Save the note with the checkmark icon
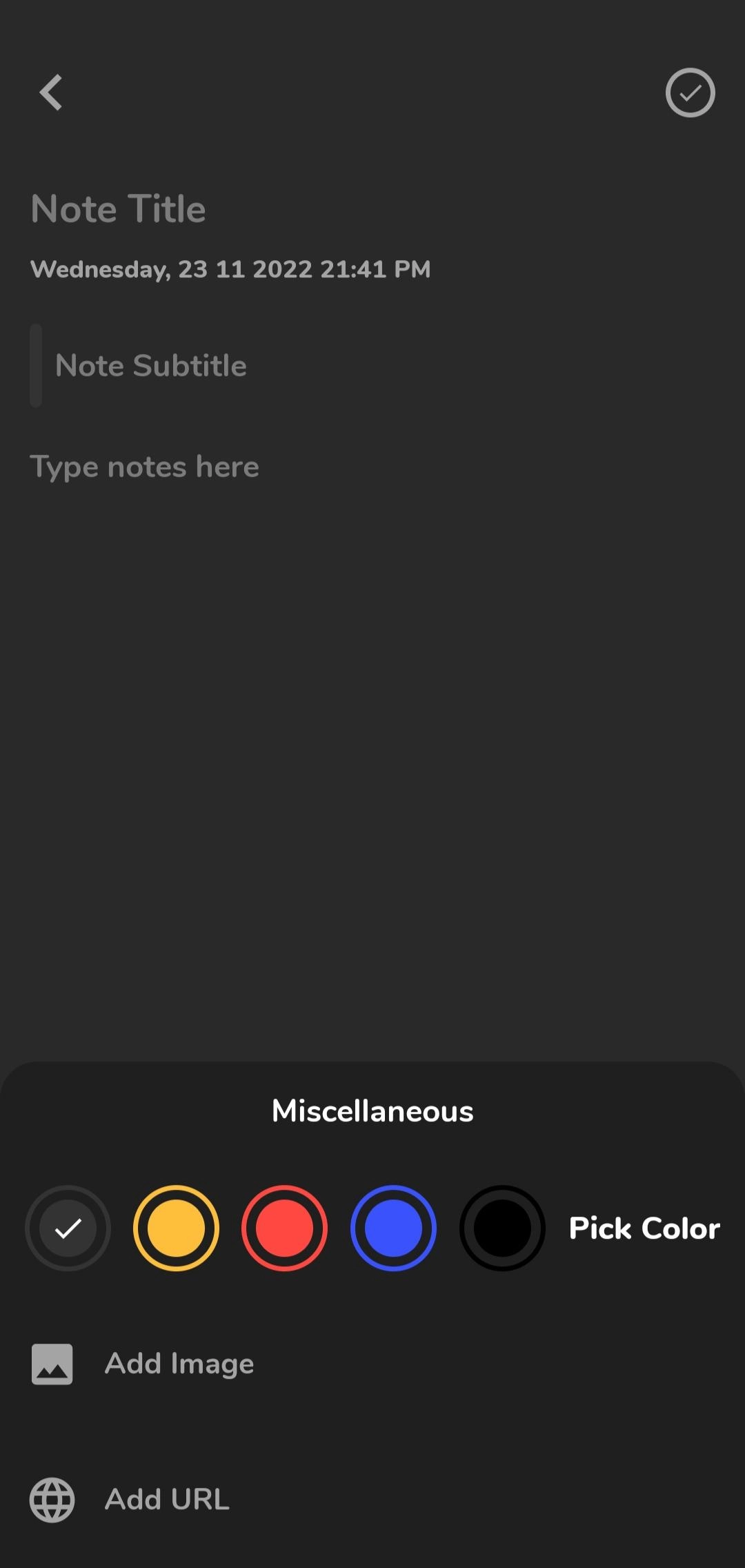The height and width of the screenshot is (1568, 745). pos(690,92)
